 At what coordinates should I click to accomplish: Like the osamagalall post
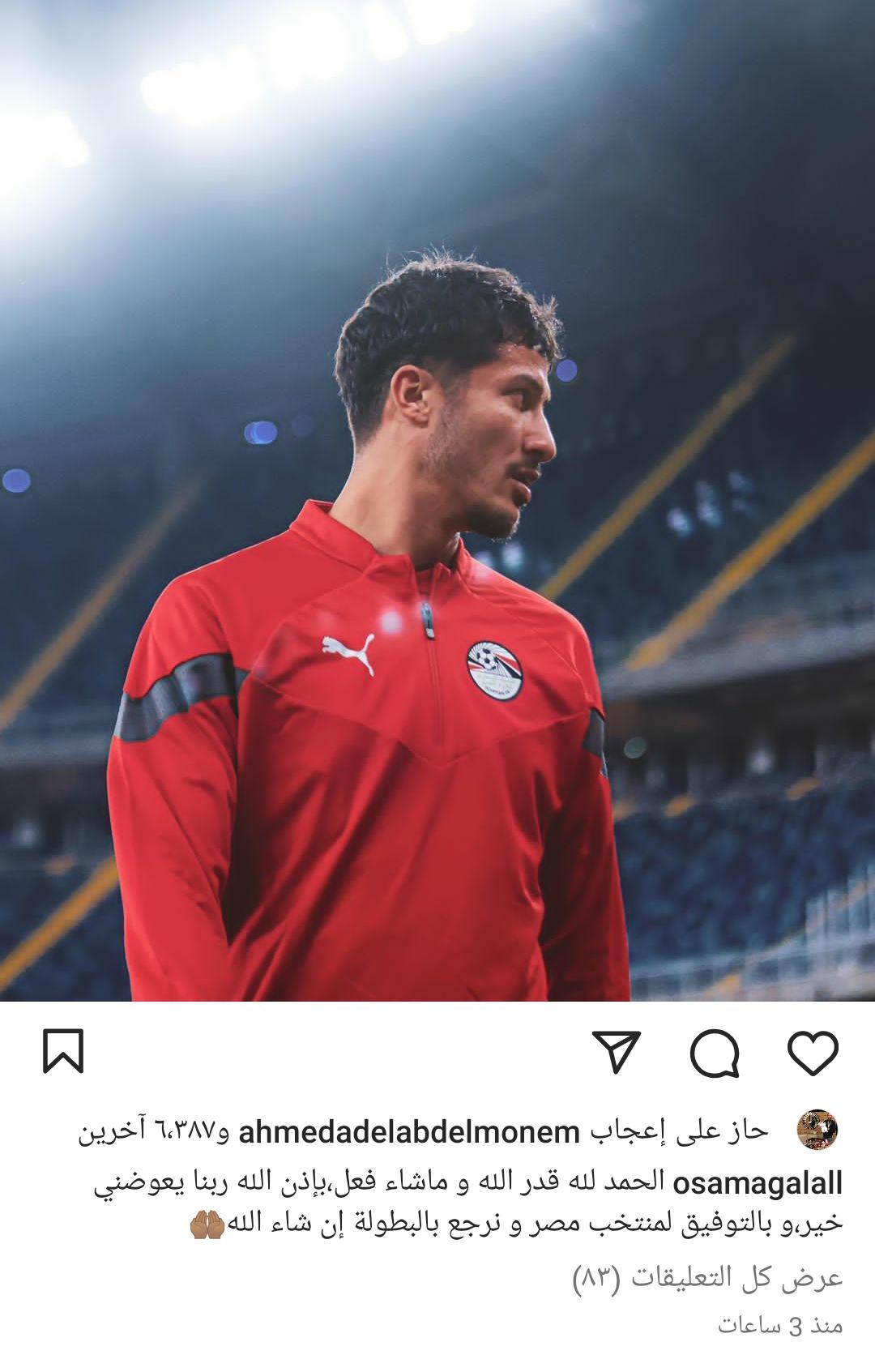click(813, 1053)
